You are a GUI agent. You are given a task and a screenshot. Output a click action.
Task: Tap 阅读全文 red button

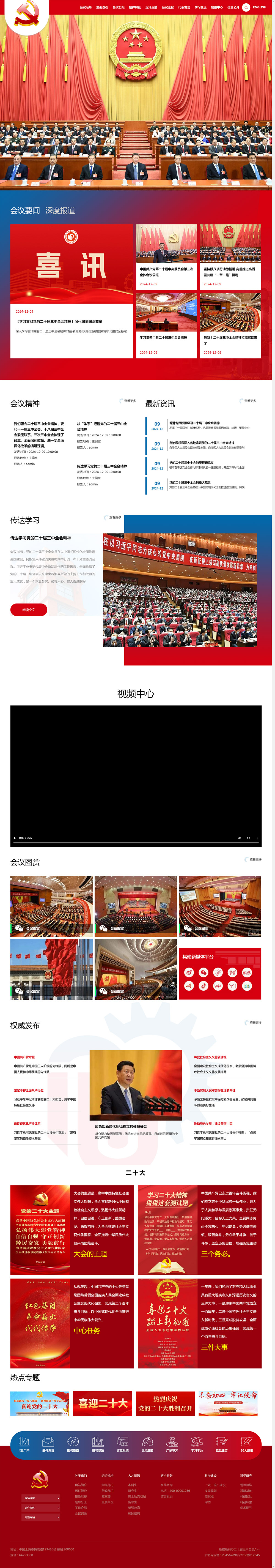pos(29,609)
